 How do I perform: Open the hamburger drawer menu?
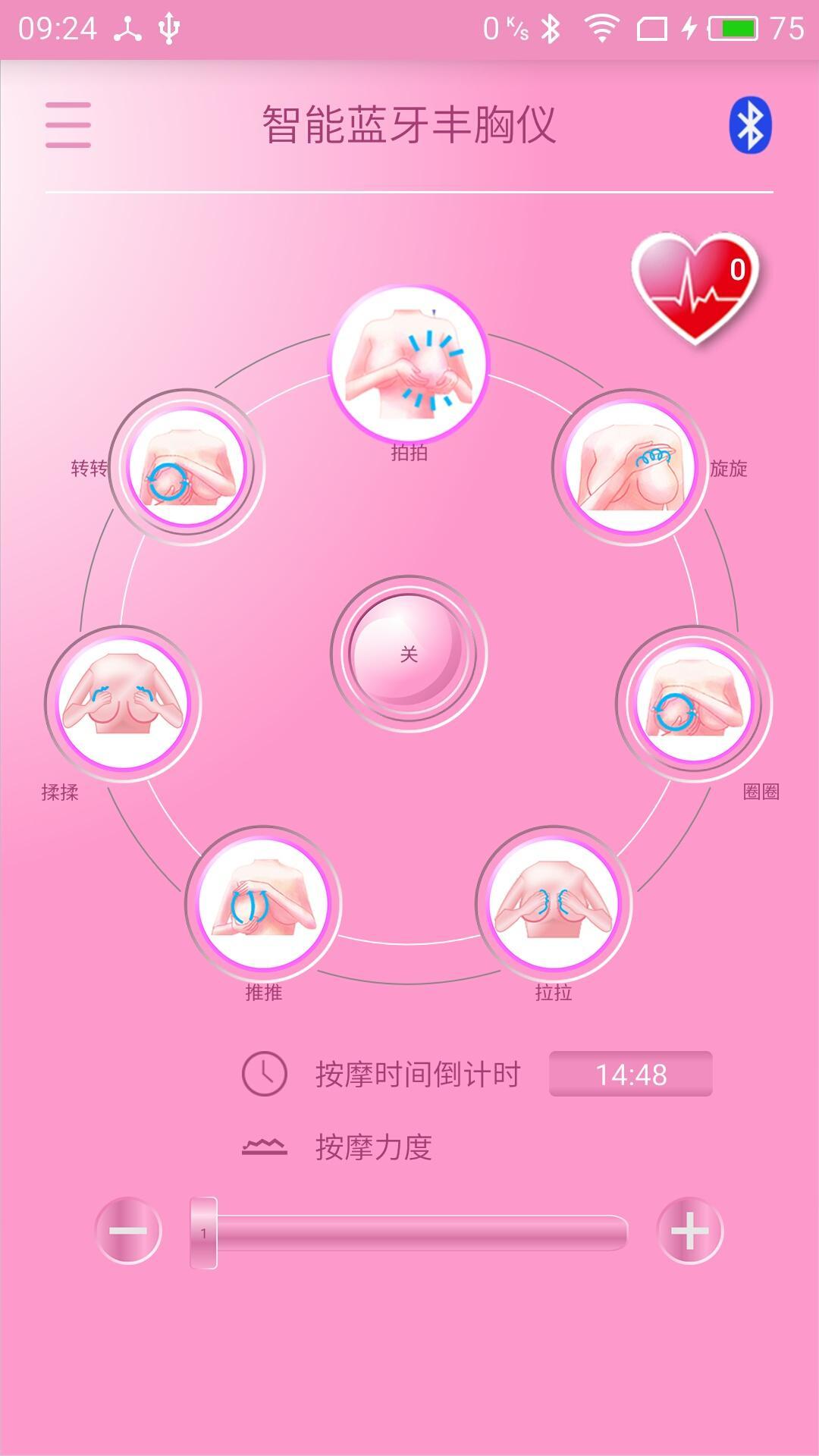(x=68, y=125)
